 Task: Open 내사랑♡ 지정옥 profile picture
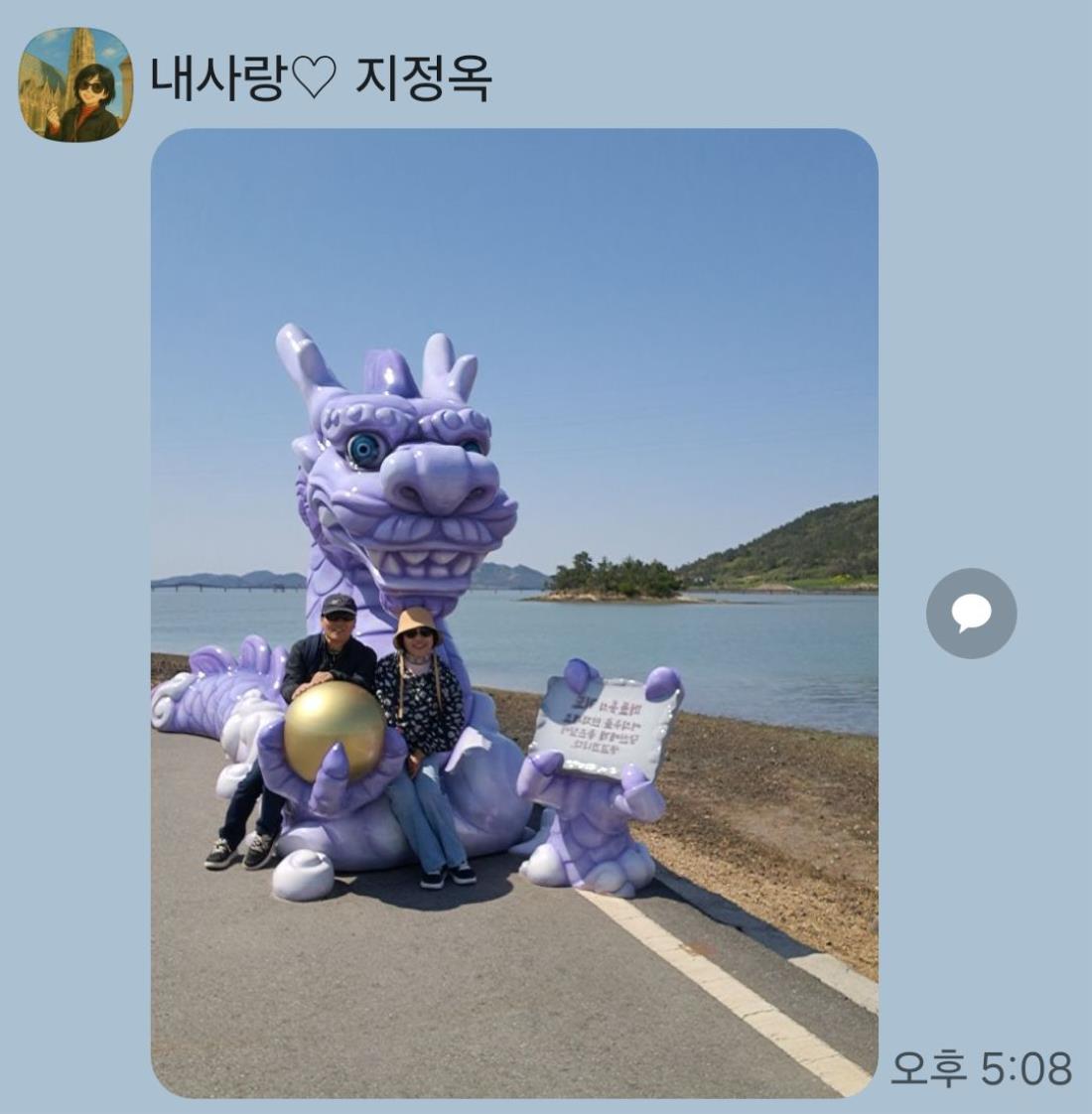(x=74, y=84)
